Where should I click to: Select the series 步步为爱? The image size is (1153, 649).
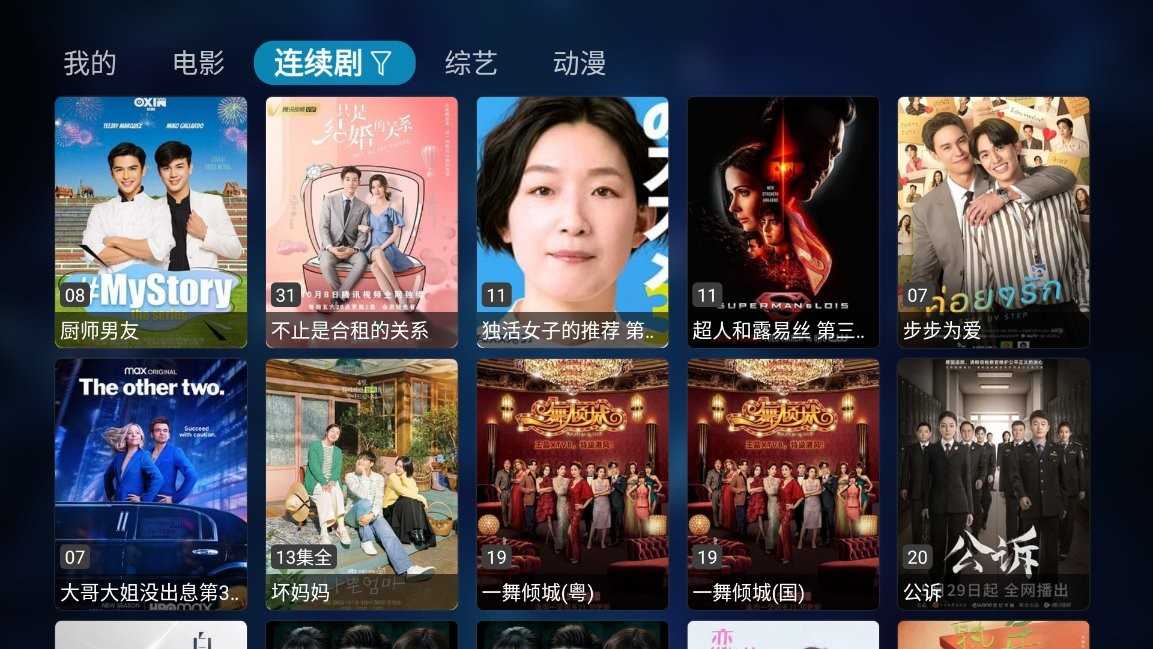pos(993,222)
